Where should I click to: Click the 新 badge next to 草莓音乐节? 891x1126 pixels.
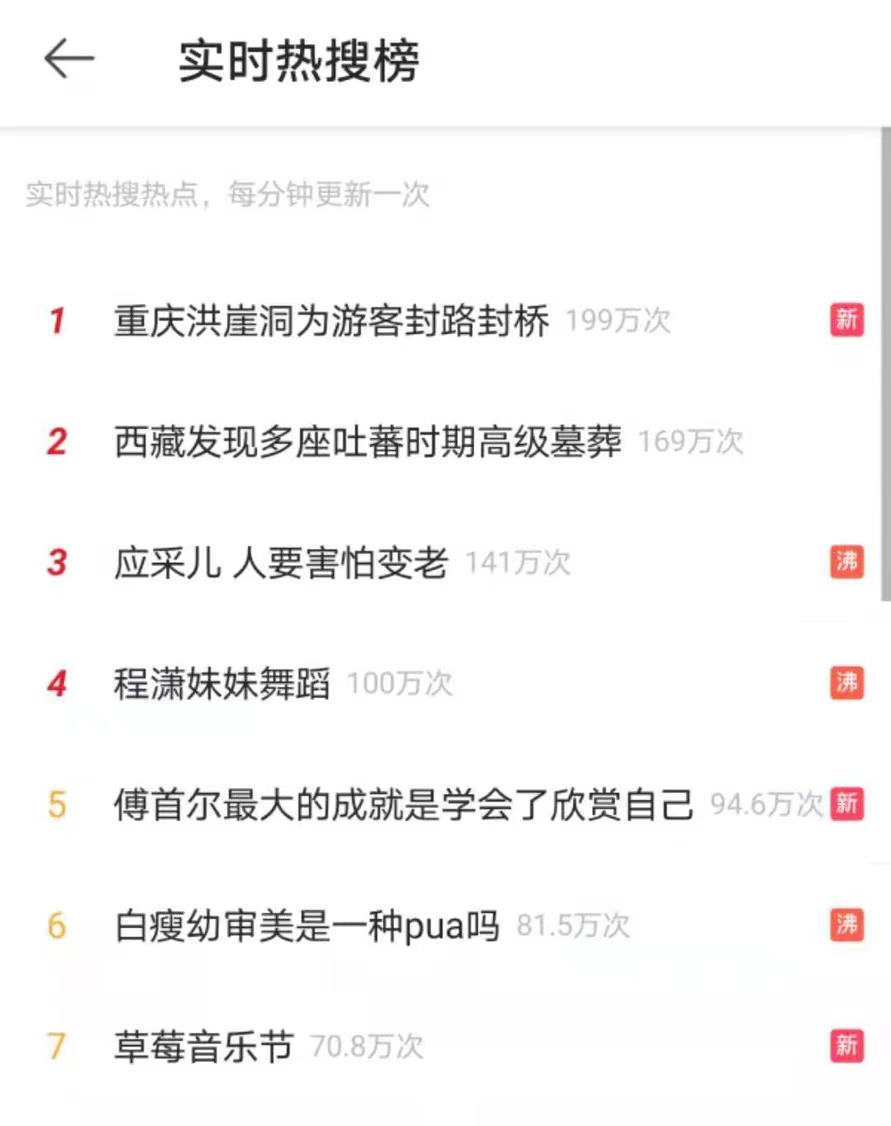click(847, 1045)
